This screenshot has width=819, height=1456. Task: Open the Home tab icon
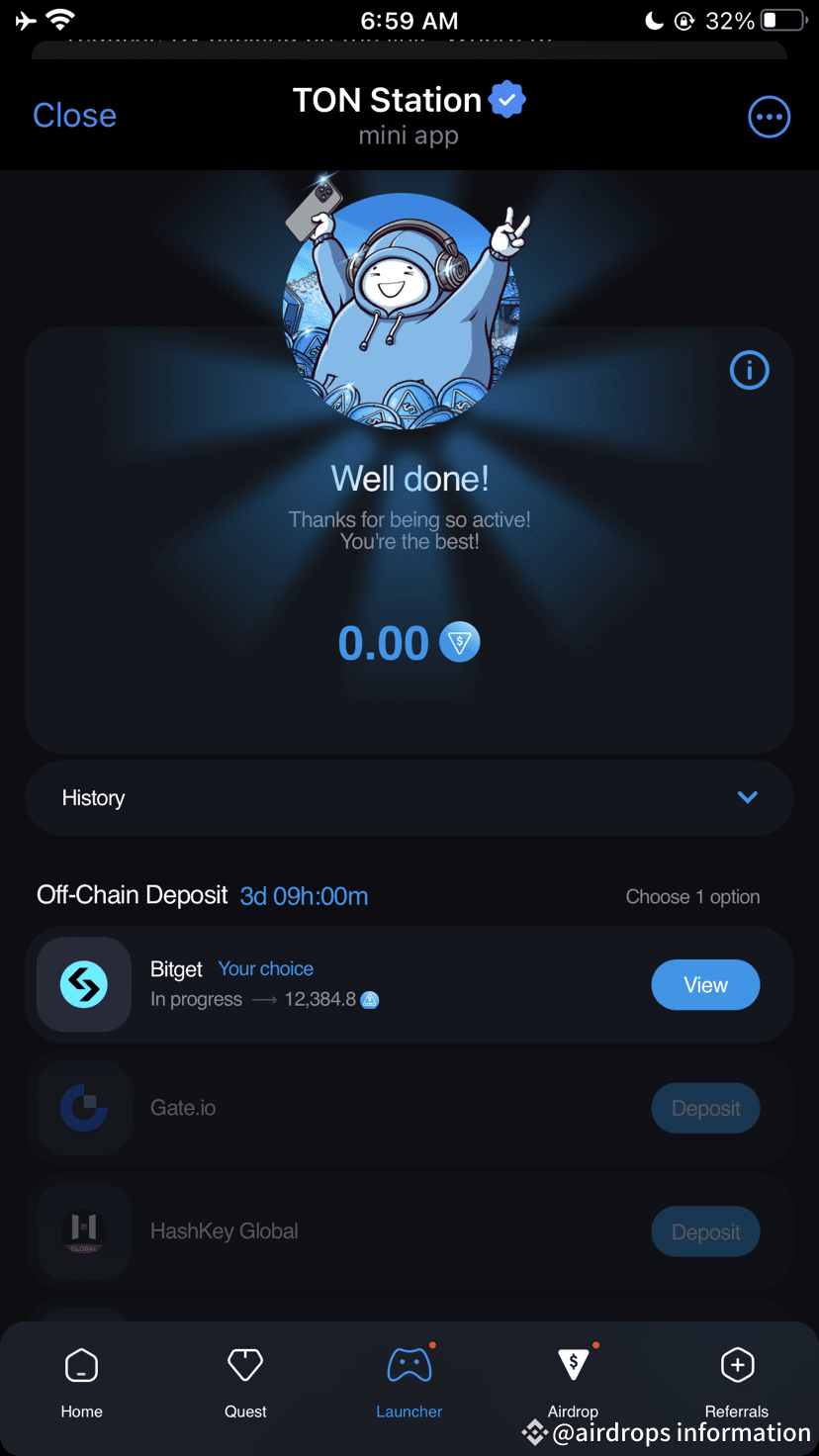[81, 1364]
